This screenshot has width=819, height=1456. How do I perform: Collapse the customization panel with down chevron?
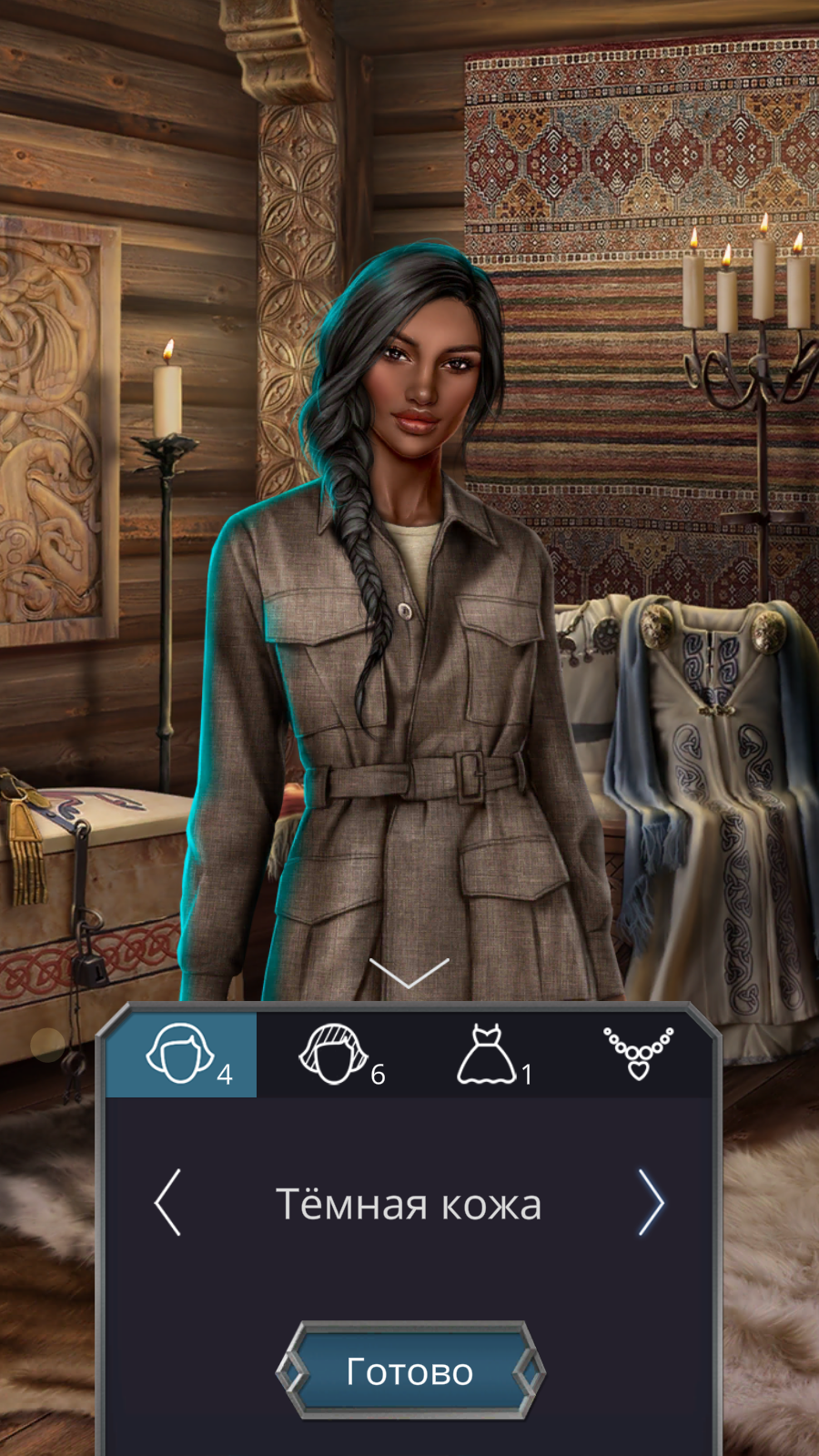[409, 972]
